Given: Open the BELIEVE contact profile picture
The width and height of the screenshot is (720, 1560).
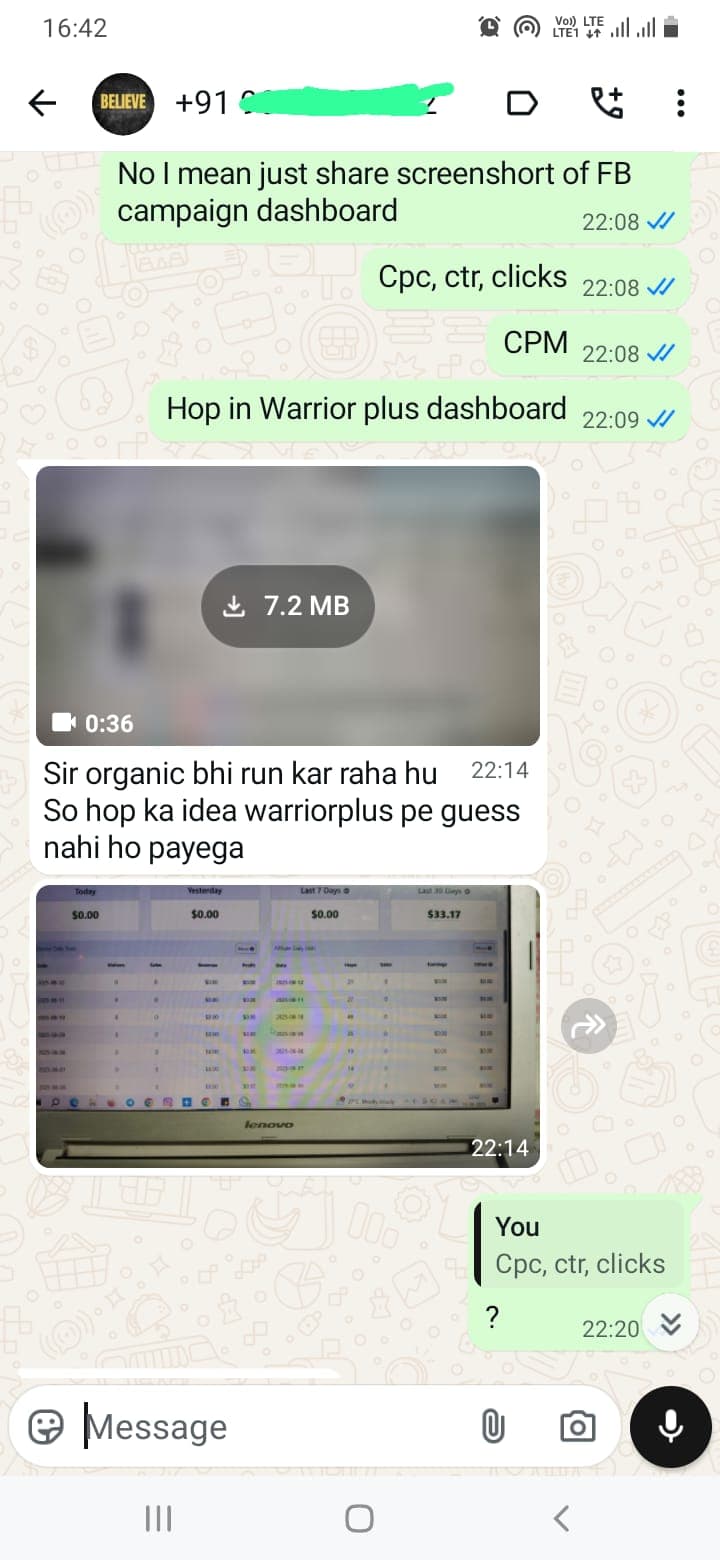Looking at the screenshot, I should tap(123, 103).
